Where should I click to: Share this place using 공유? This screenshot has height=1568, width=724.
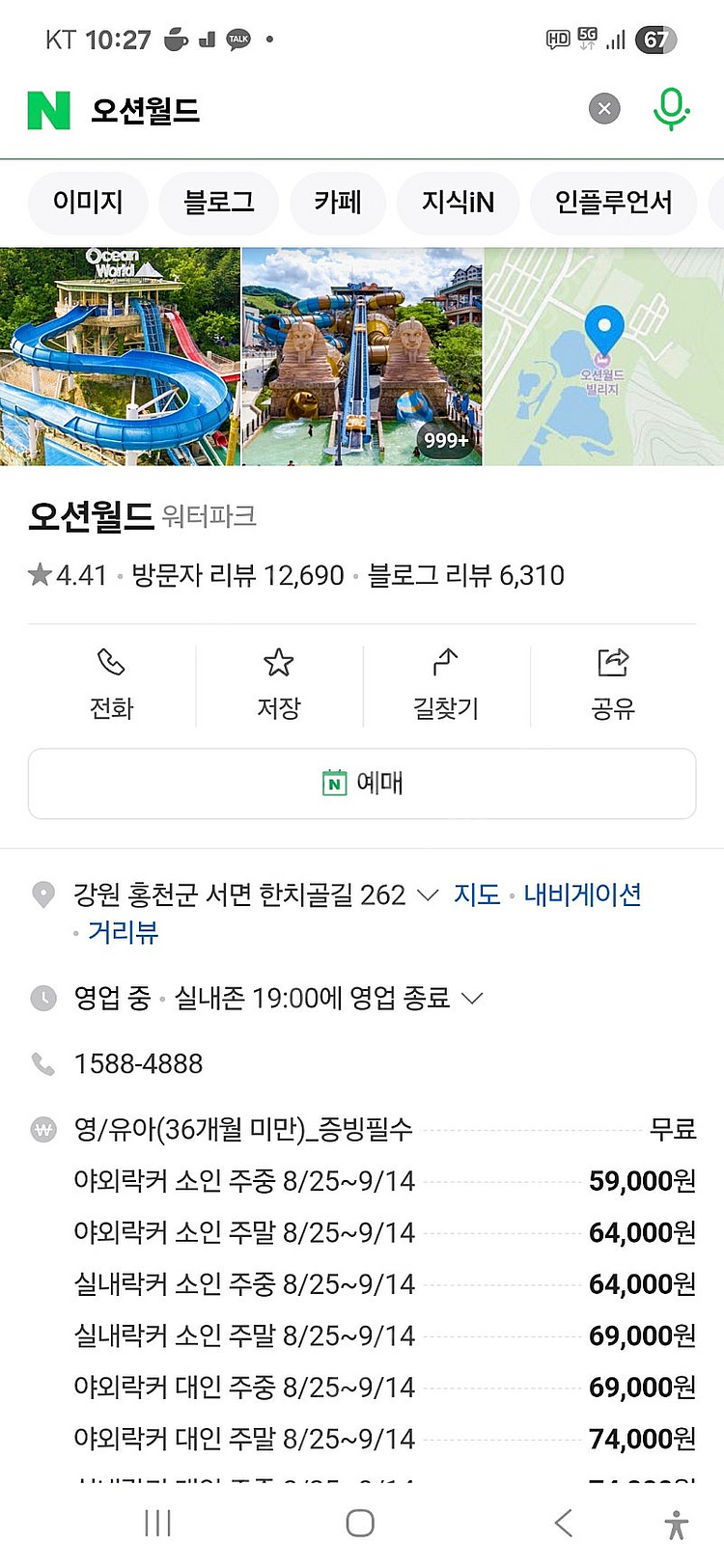613,686
